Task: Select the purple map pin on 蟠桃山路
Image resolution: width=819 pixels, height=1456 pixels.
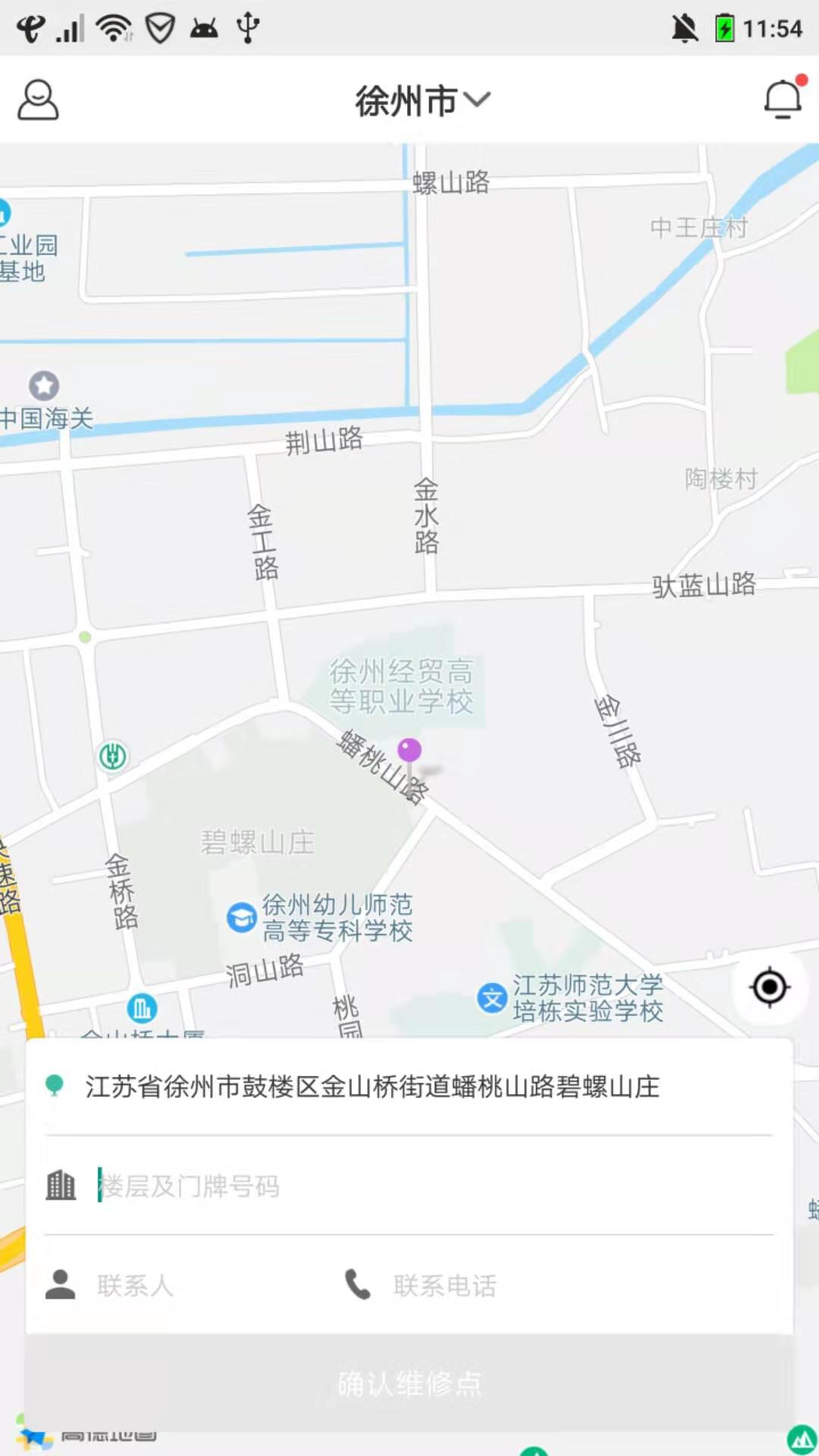Action: (408, 751)
